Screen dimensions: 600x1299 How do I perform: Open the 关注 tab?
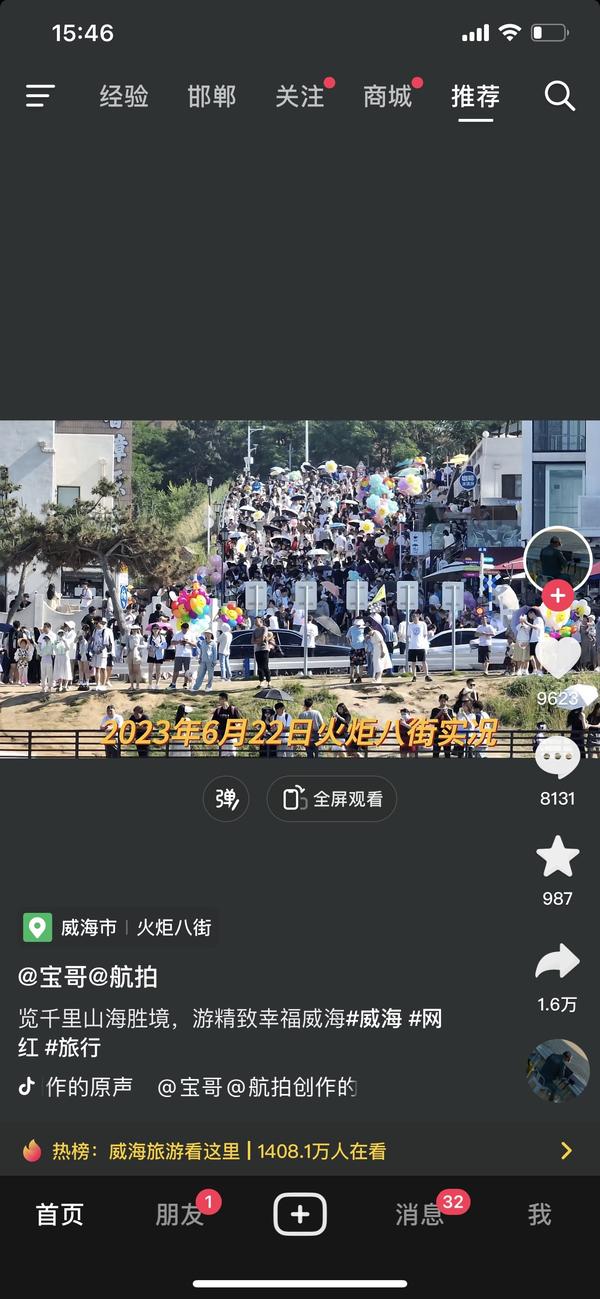(x=300, y=96)
